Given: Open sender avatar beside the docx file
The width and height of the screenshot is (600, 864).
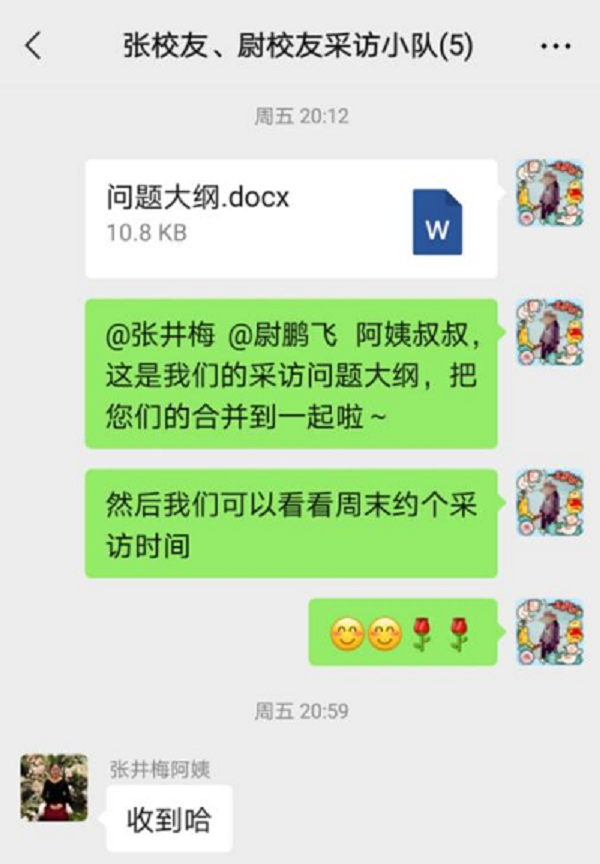Looking at the screenshot, I should tap(549, 192).
